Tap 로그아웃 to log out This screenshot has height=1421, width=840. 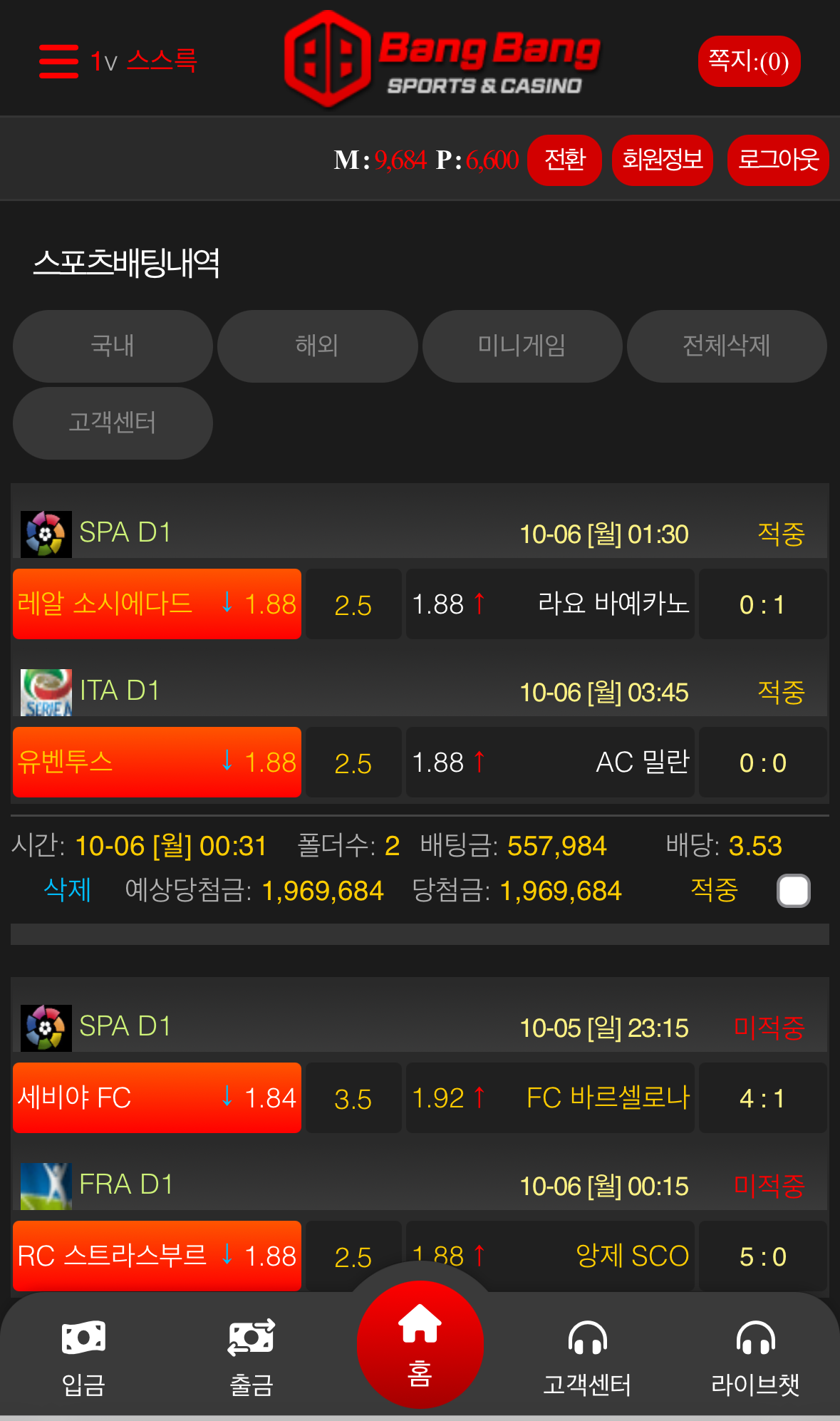778,160
